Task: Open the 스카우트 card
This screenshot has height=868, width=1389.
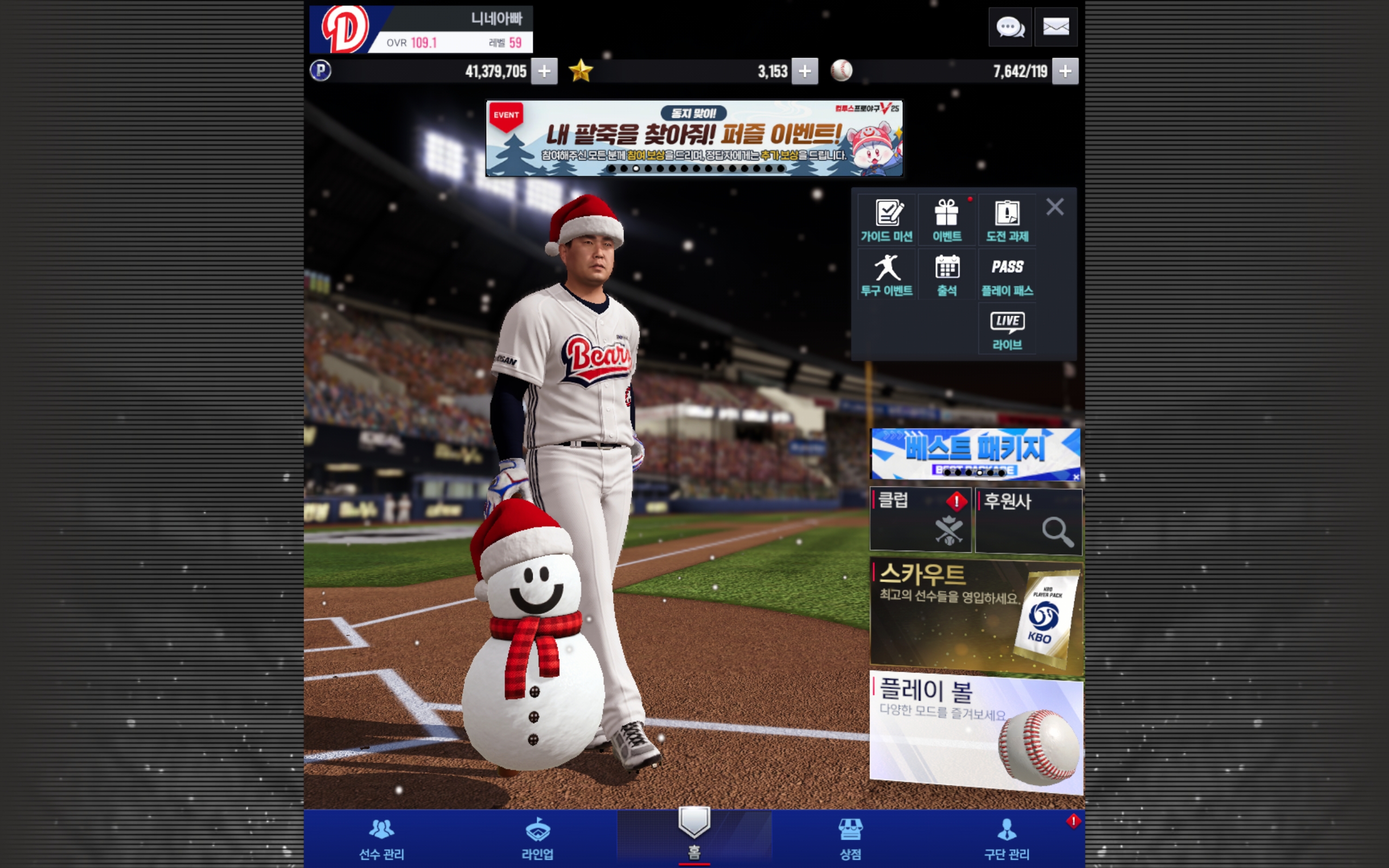Action: (976, 616)
